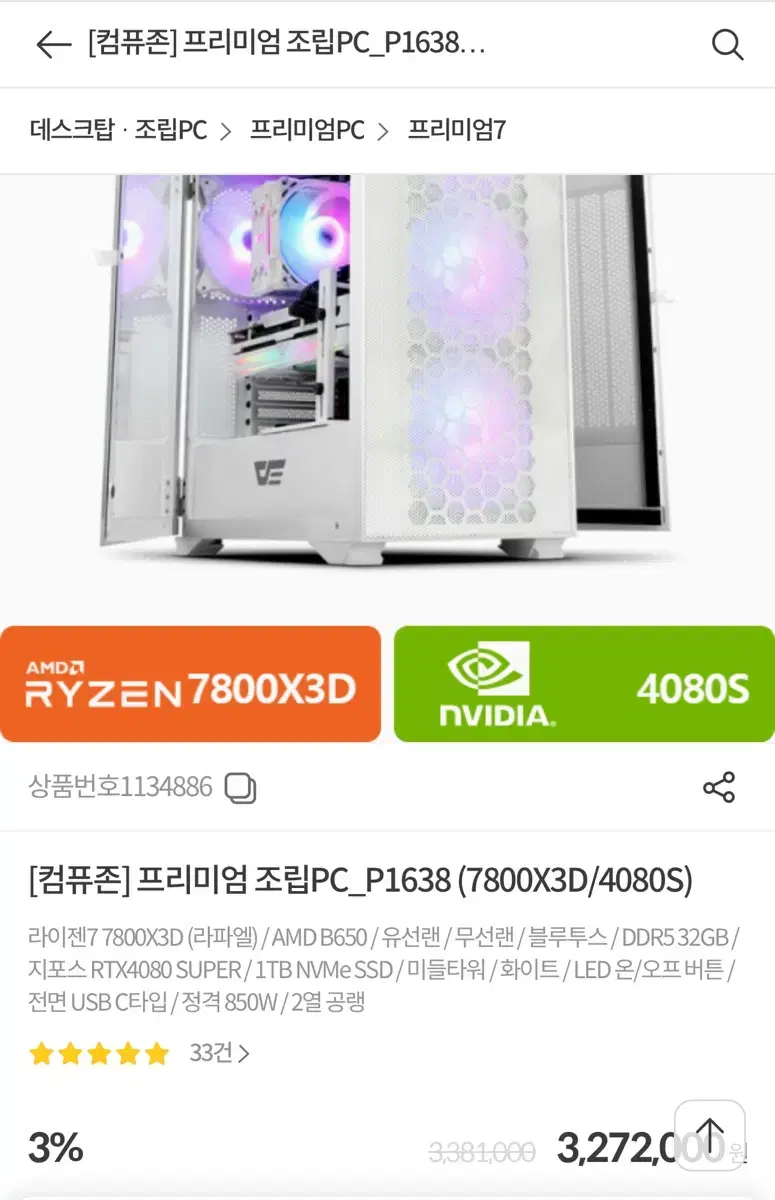Screen dimensions: 775x1200
Task: Click the chevron after 데스크탑·조립PC
Action: [229, 130]
